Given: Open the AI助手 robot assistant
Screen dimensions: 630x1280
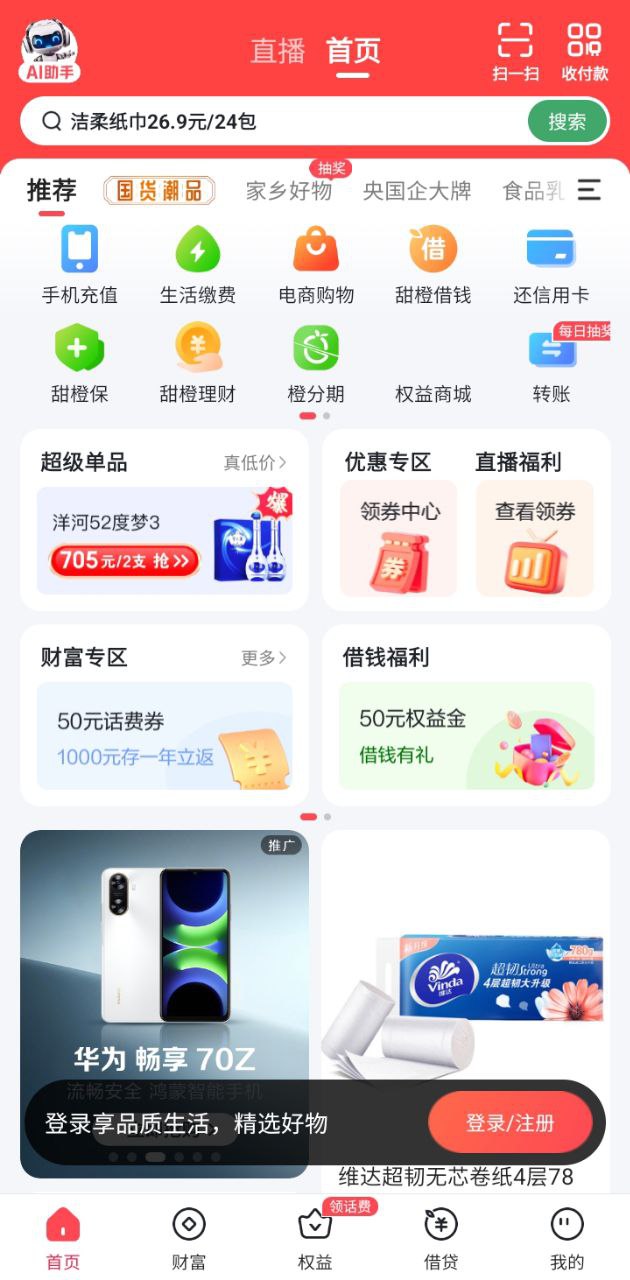Looking at the screenshot, I should coord(49,51).
